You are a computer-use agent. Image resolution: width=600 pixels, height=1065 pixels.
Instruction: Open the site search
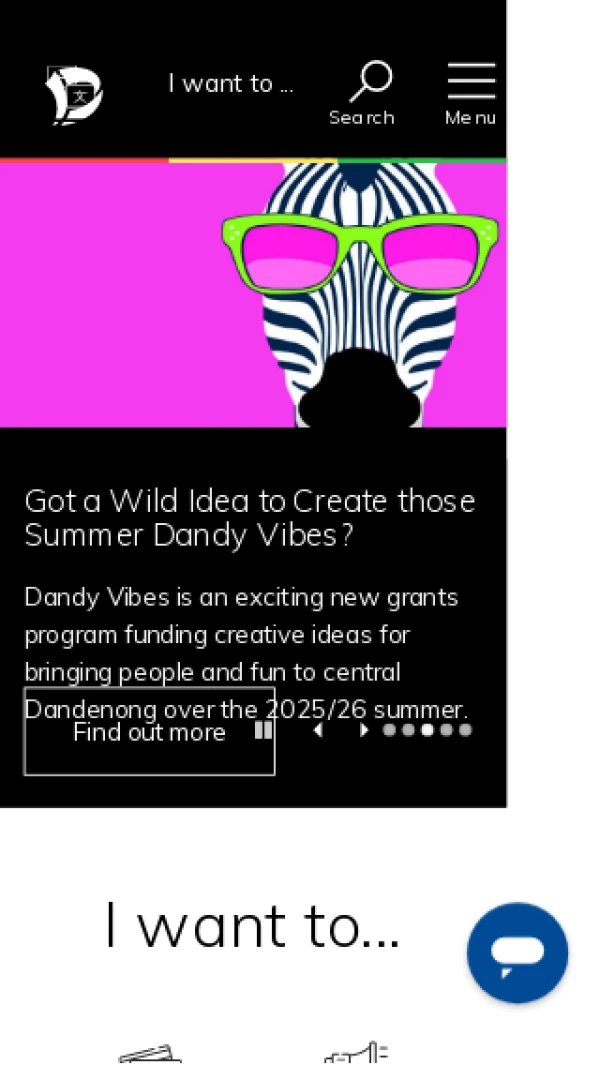click(x=362, y=93)
